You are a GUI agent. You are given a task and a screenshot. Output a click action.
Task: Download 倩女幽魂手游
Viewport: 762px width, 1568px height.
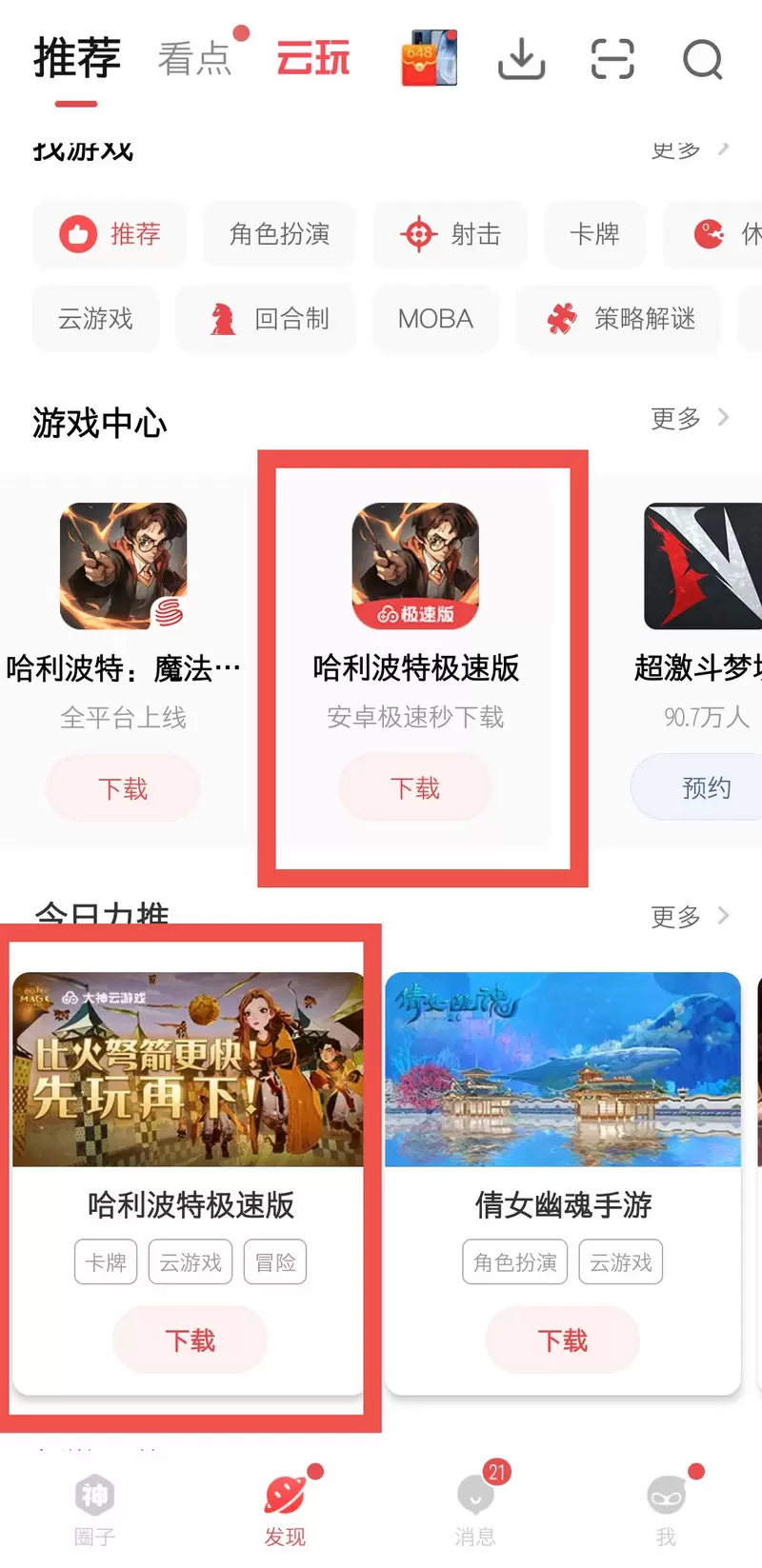[562, 1340]
